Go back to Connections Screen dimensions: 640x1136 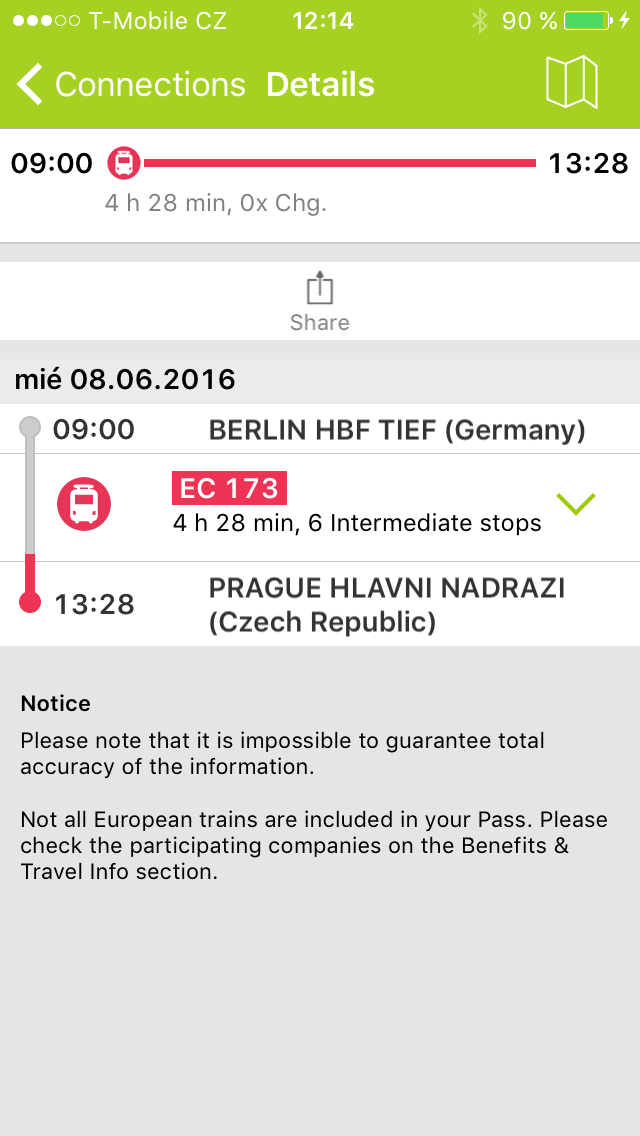coord(131,85)
